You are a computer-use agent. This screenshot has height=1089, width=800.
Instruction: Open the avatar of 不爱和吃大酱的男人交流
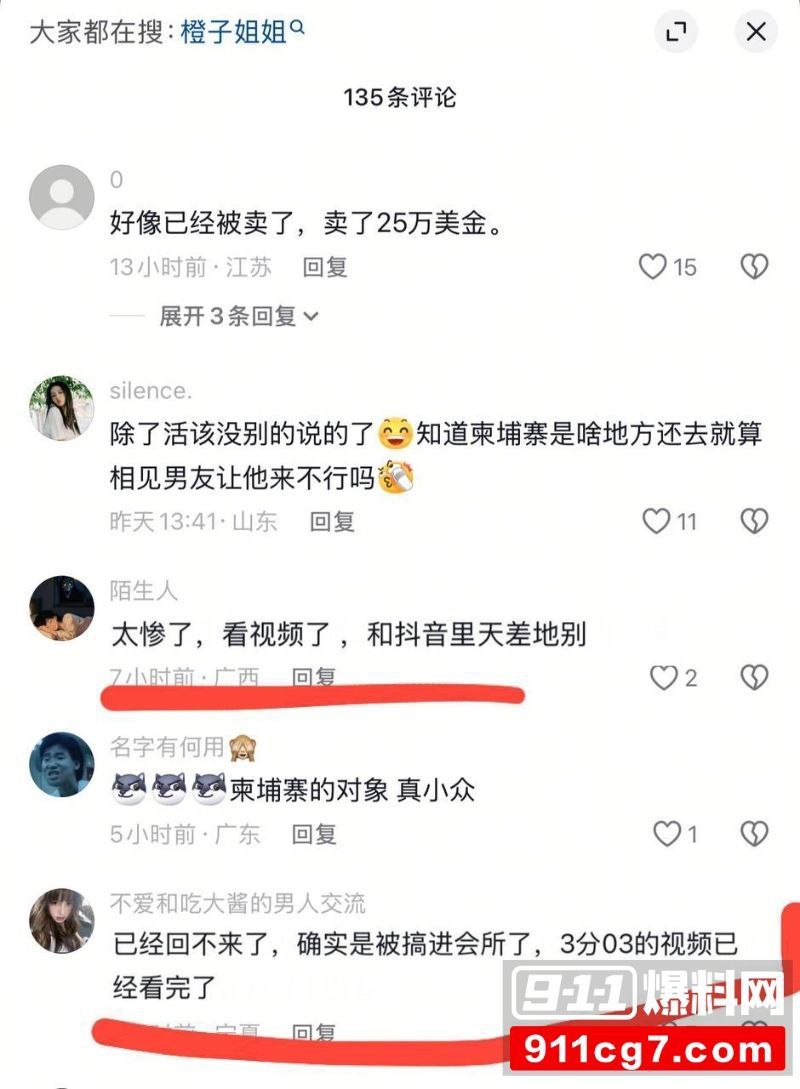[x=62, y=920]
